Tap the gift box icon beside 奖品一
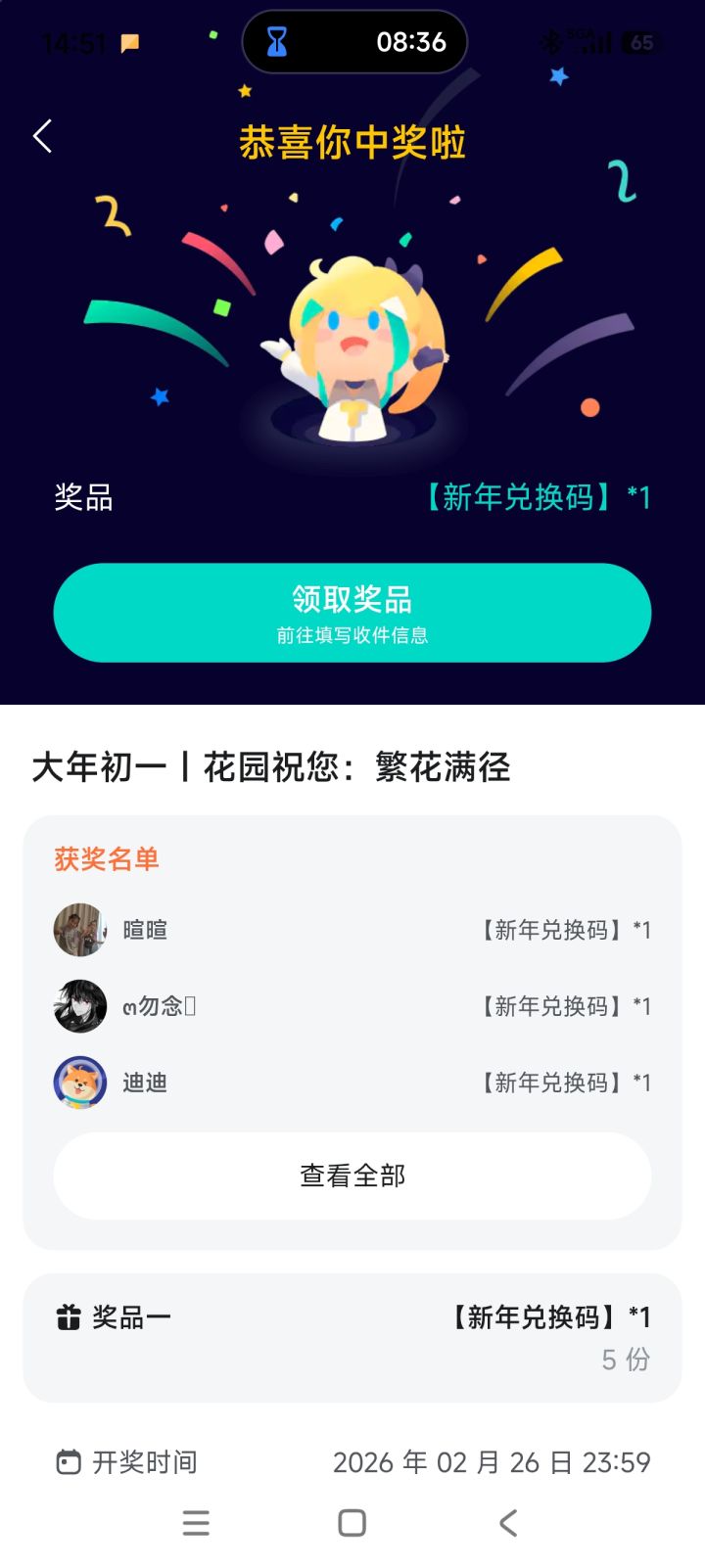Viewport: 705px width, 1568px height. pyautogui.click(x=69, y=1317)
